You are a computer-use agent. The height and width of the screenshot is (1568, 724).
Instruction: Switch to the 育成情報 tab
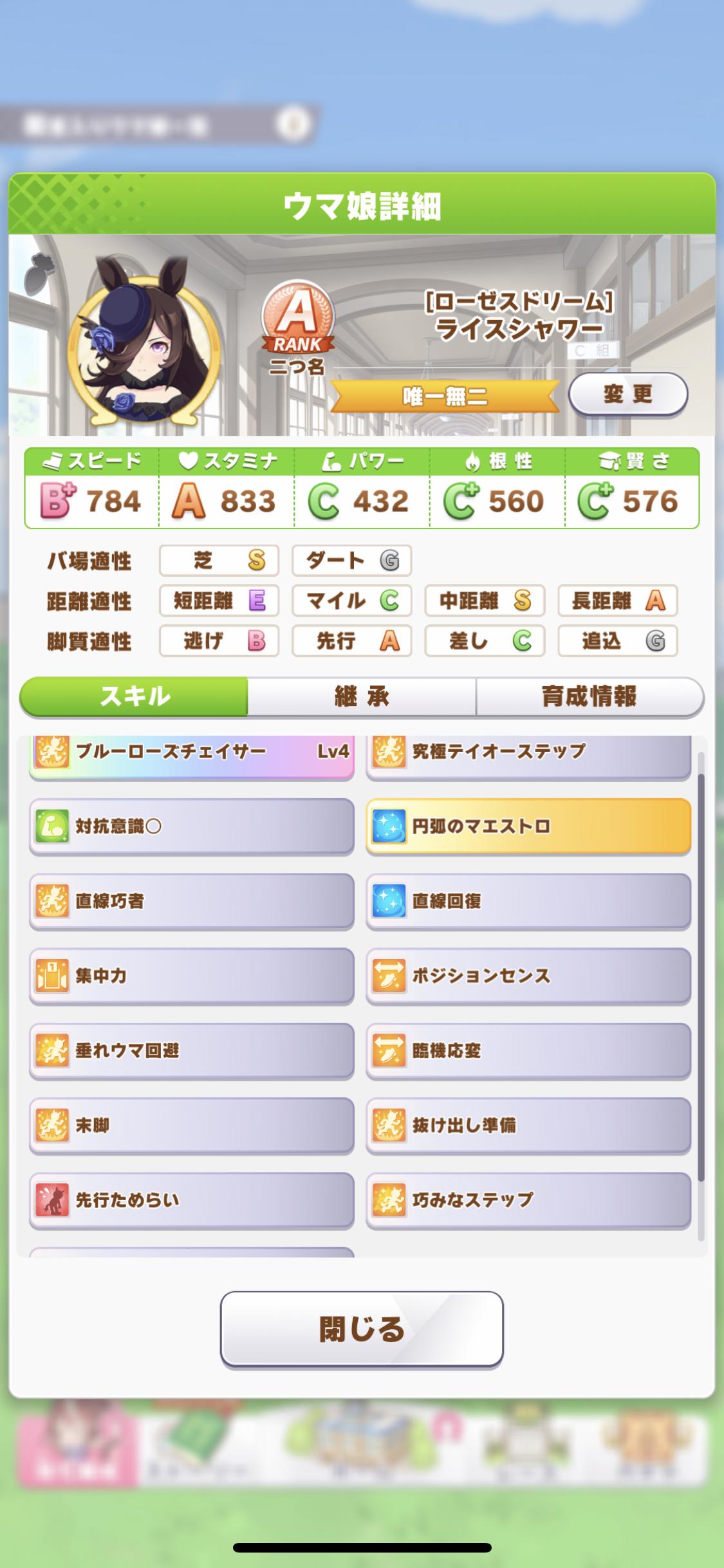click(589, 696)
